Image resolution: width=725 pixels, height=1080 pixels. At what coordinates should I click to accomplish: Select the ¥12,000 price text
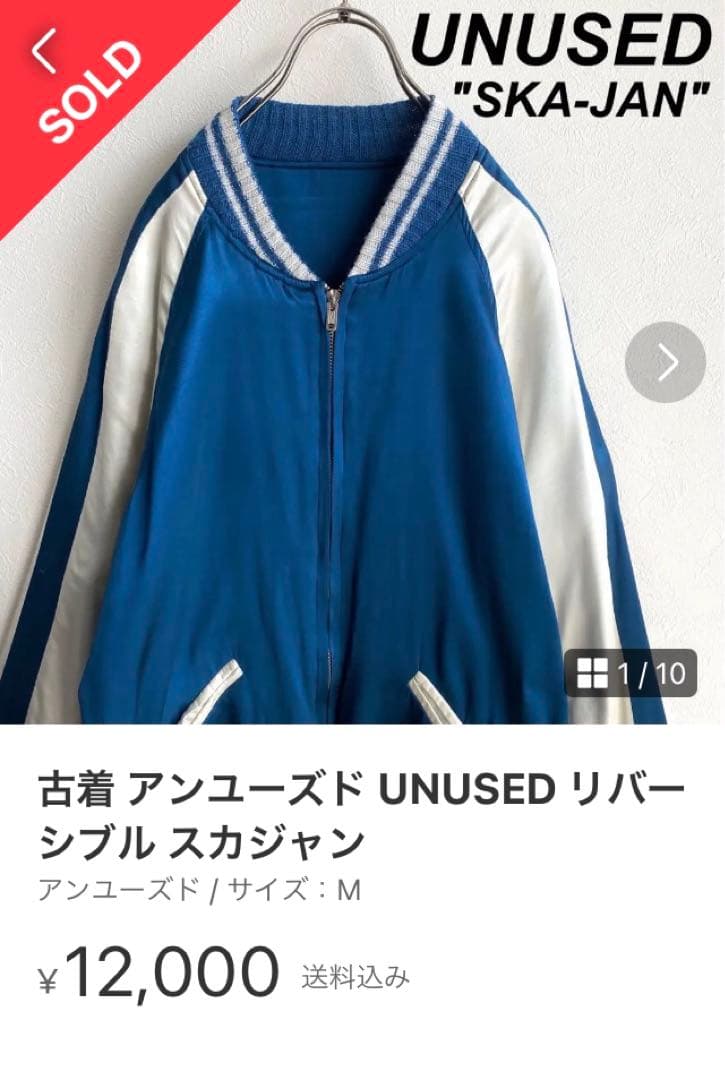point(155,966)
